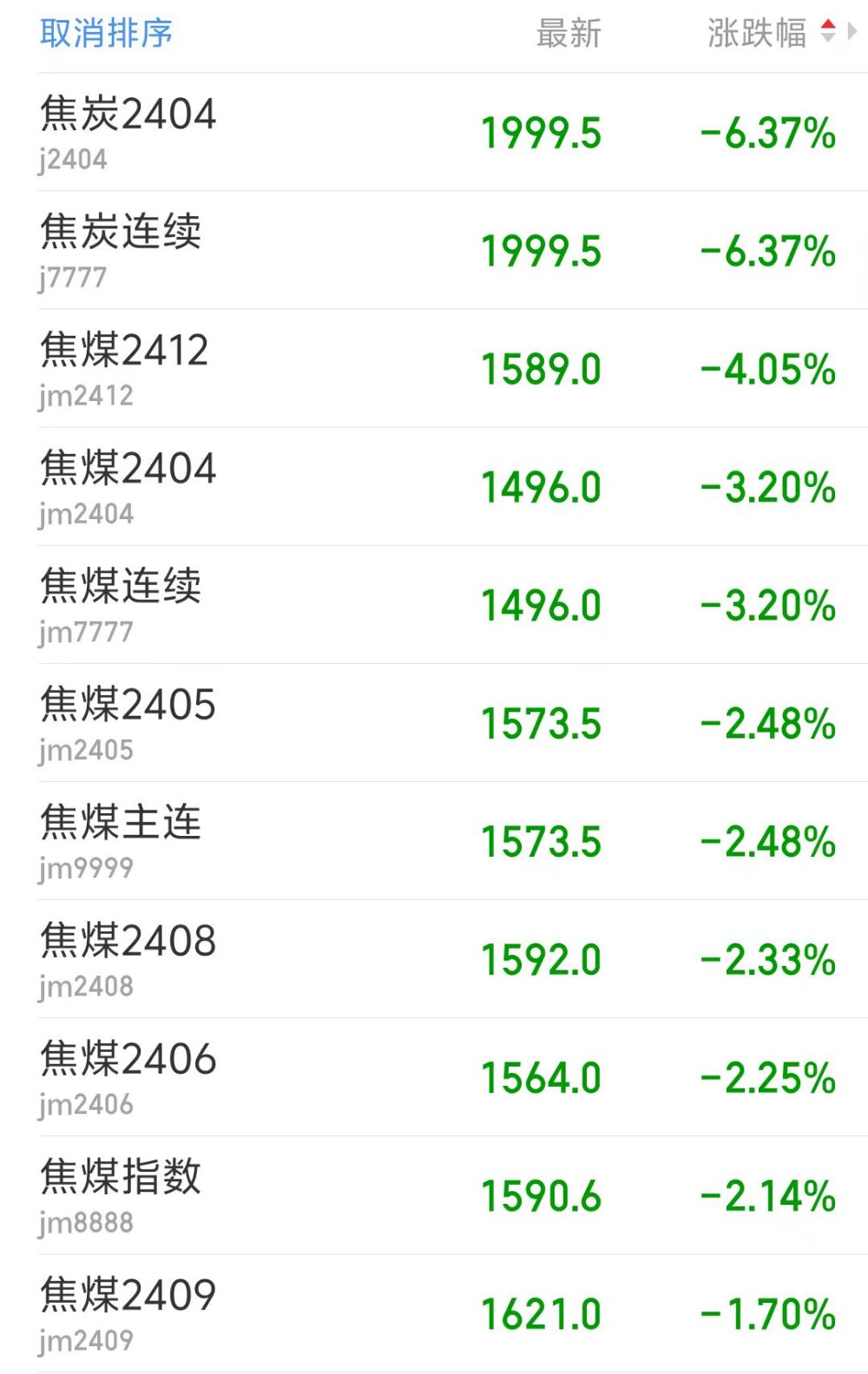
Task: Sort list by 涨跌幅 column
Action: tap(757, 34)
